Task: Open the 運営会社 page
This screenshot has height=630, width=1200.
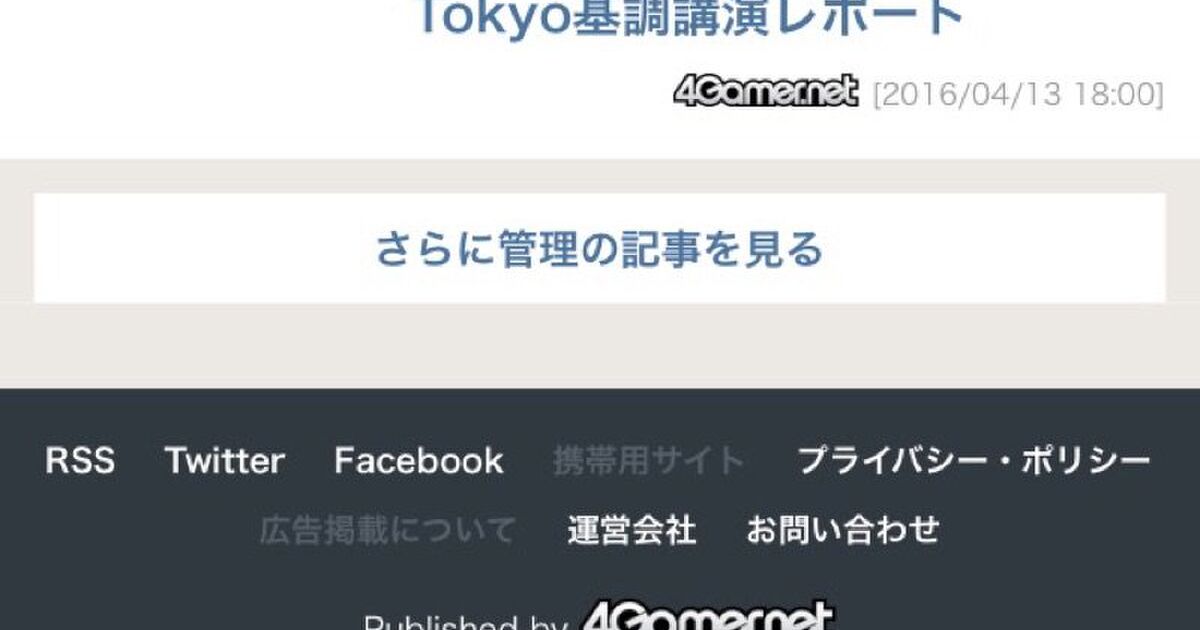Action: (631, 529)
